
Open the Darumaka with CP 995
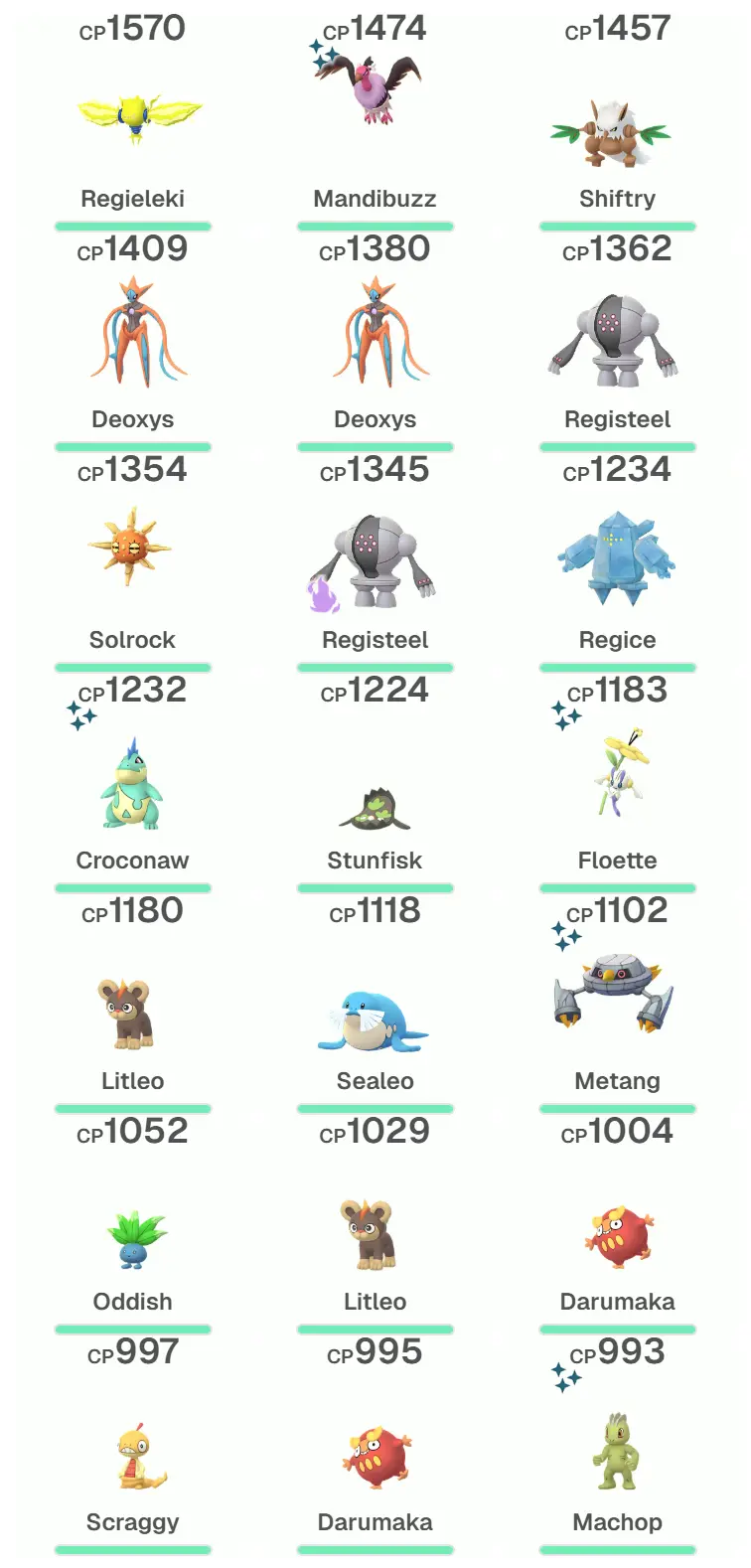click(x=375, y=1445)
